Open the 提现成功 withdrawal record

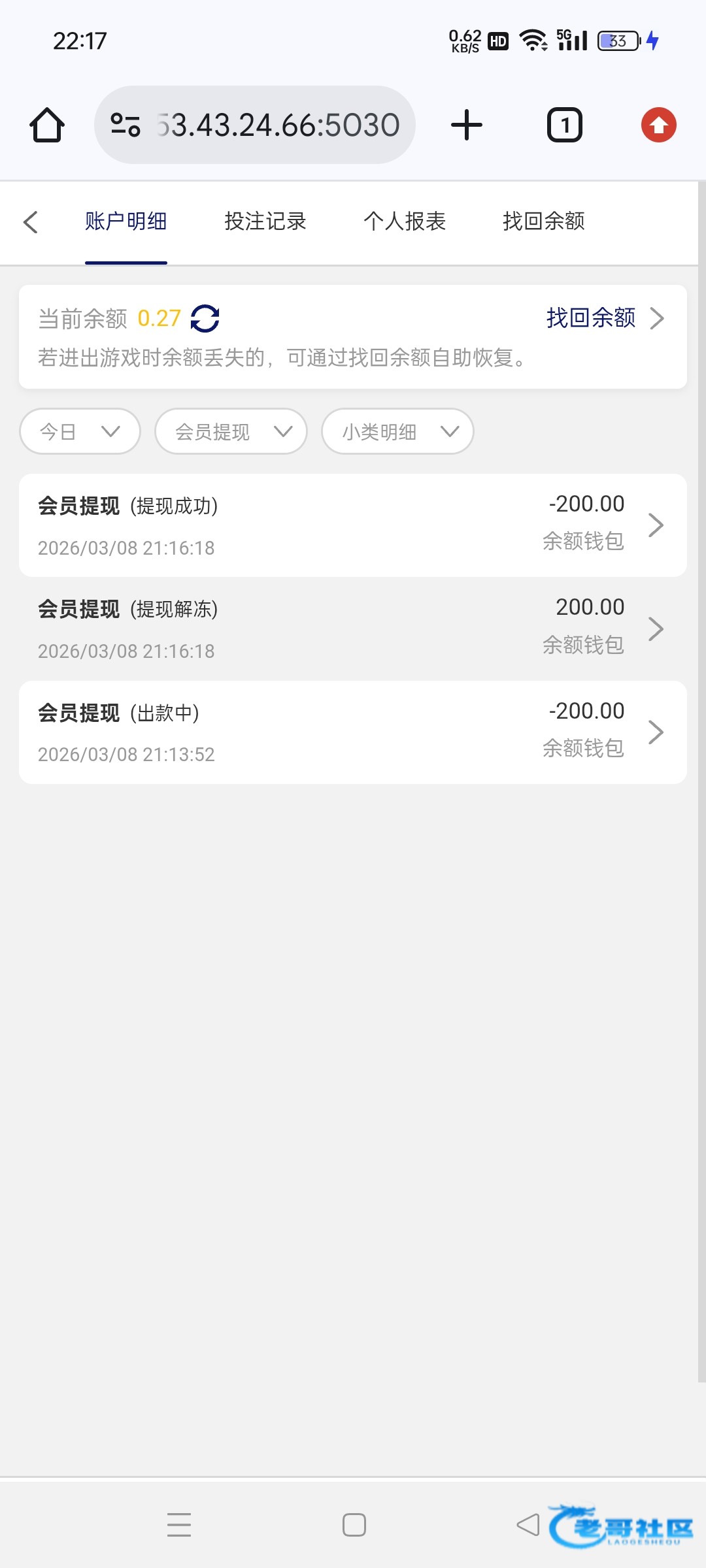click(x=353, y=525)
